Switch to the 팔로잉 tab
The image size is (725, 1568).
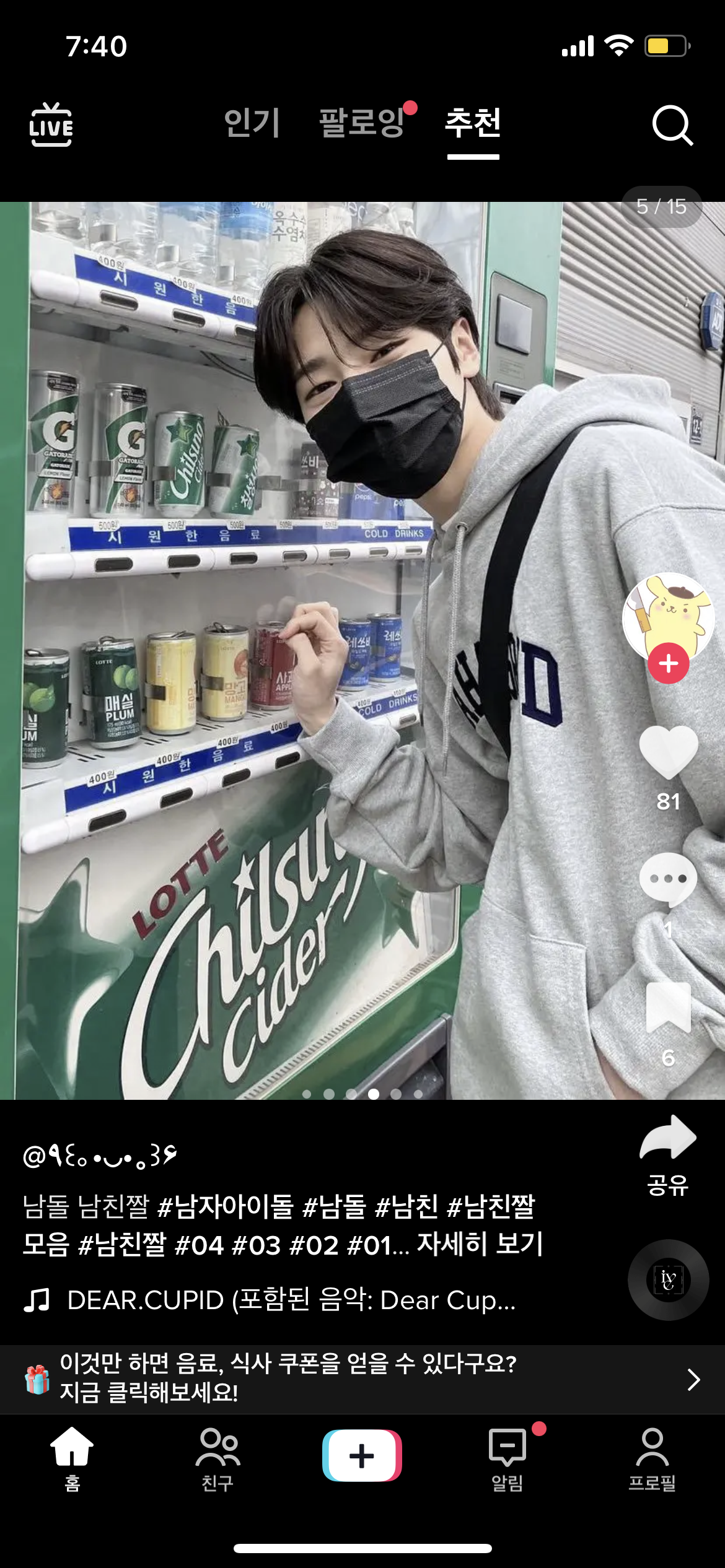pyautogui.click(x=362, y=123)
